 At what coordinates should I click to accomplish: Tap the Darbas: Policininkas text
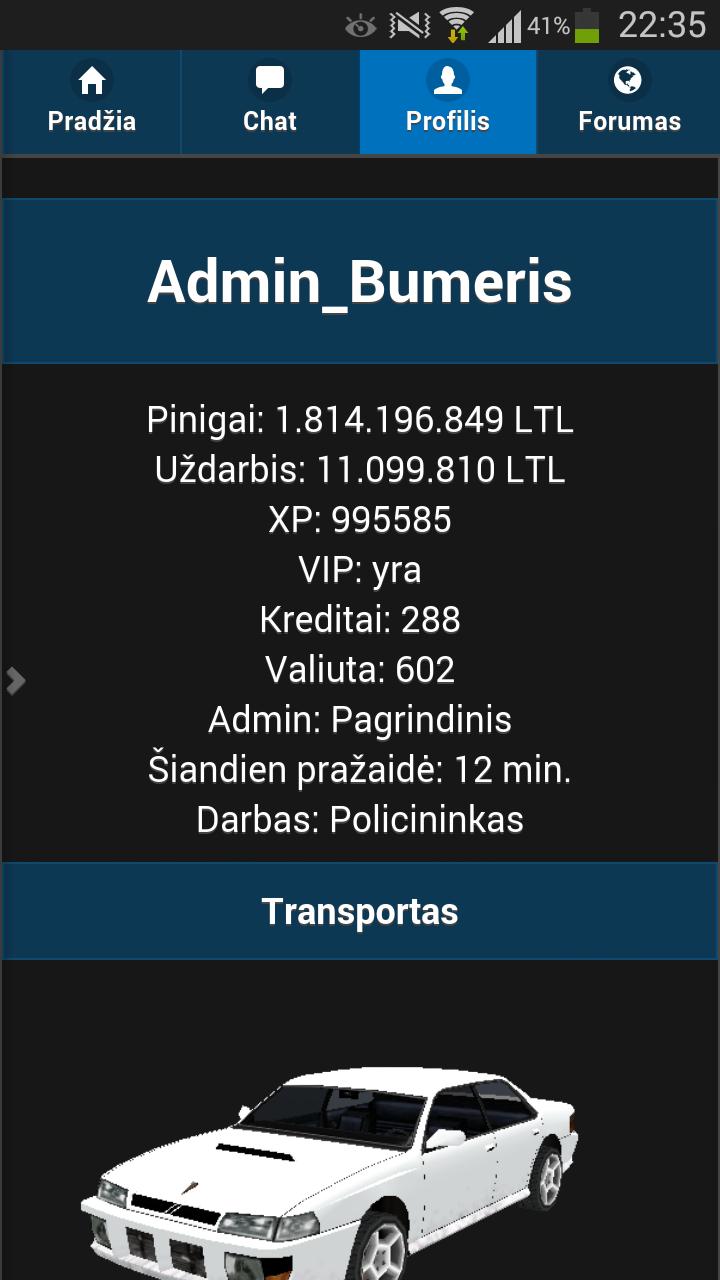(x=360, y=819)
